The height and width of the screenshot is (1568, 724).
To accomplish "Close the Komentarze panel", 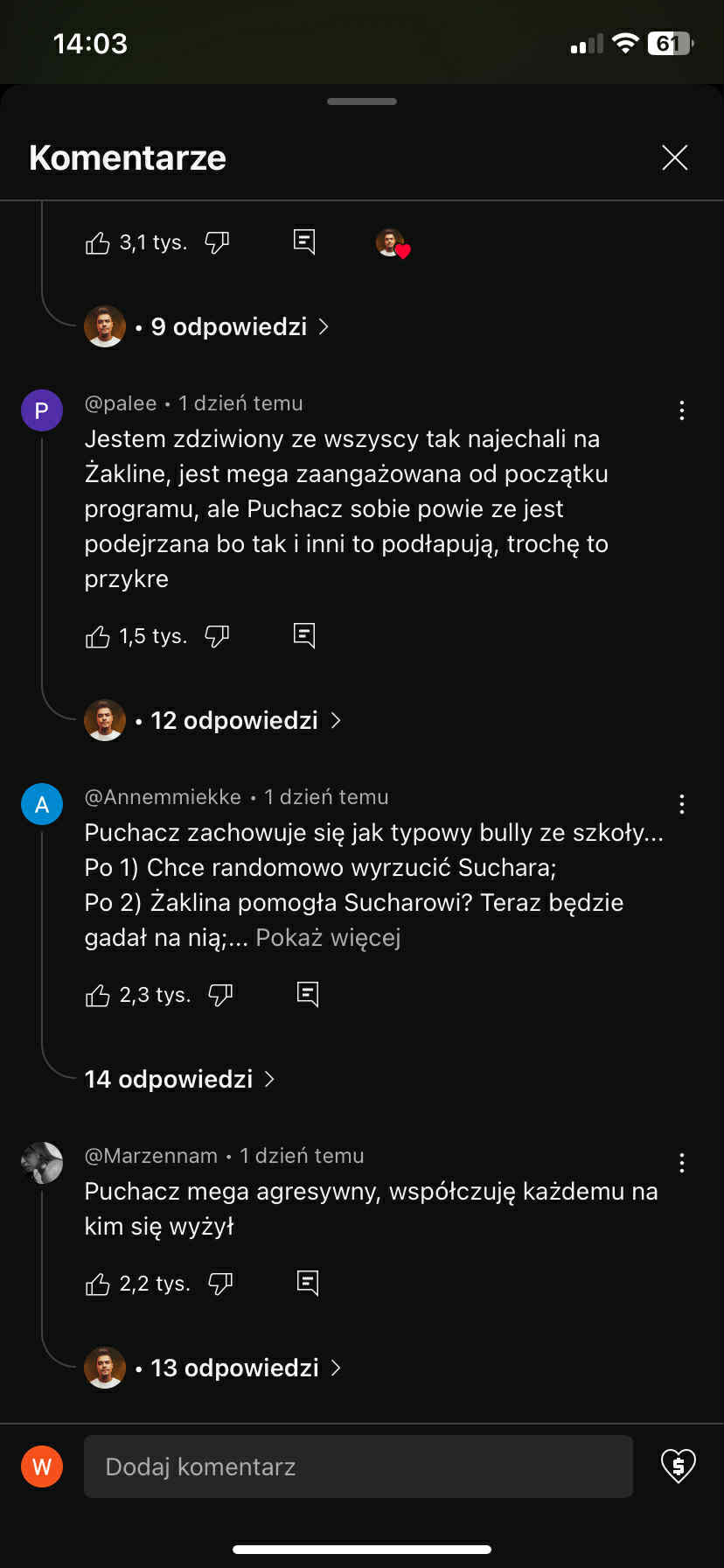I will (x=674, y=157).
